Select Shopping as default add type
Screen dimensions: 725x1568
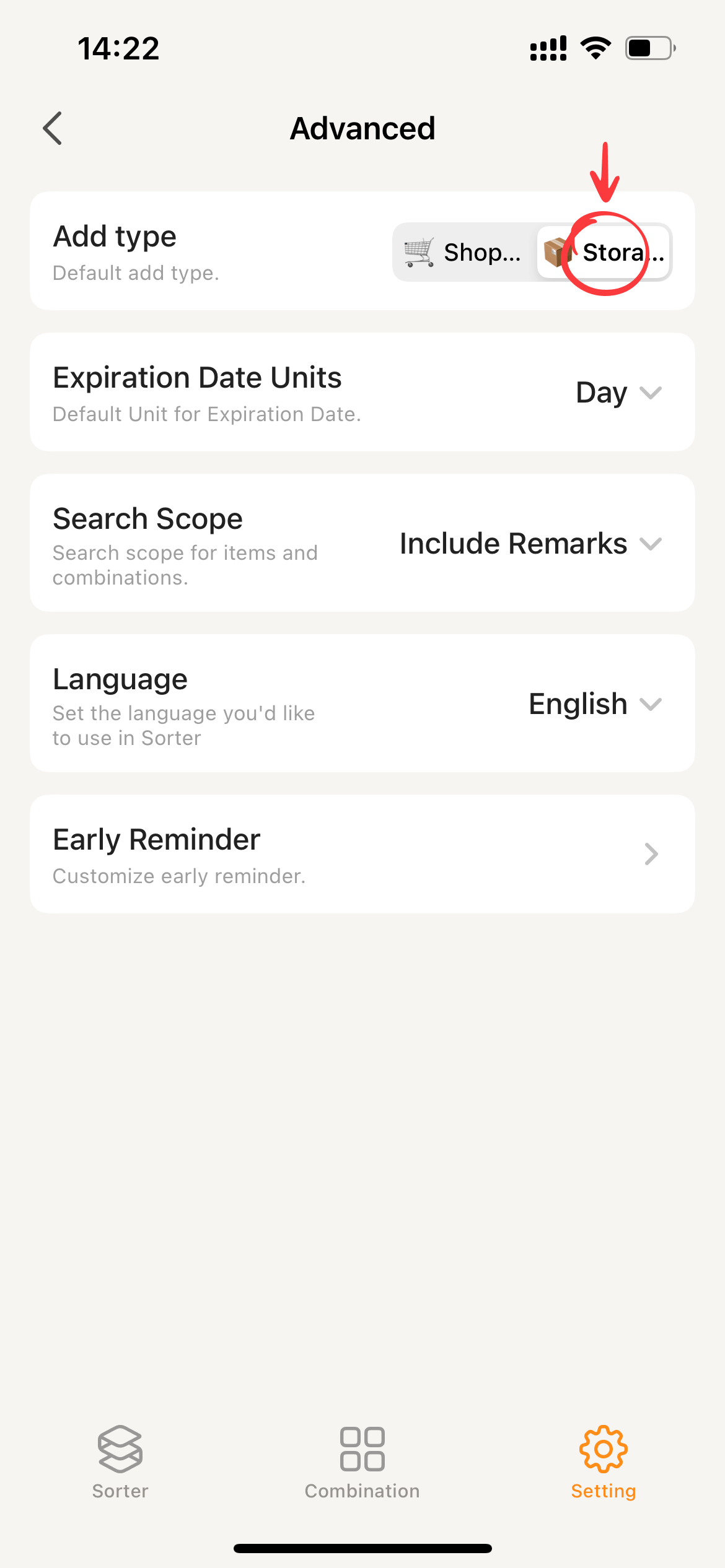(465, 253)
